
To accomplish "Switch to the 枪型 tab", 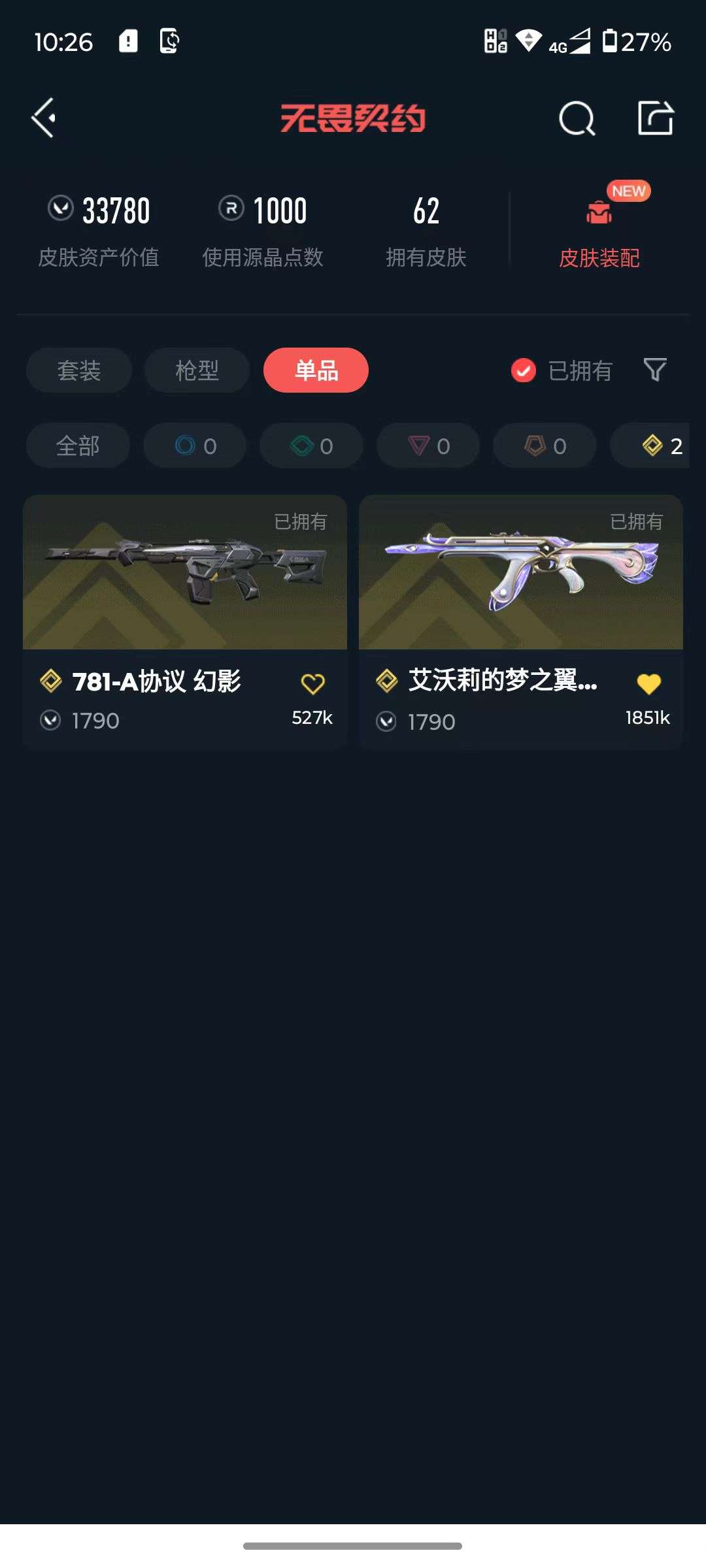I will coord(195,370).
